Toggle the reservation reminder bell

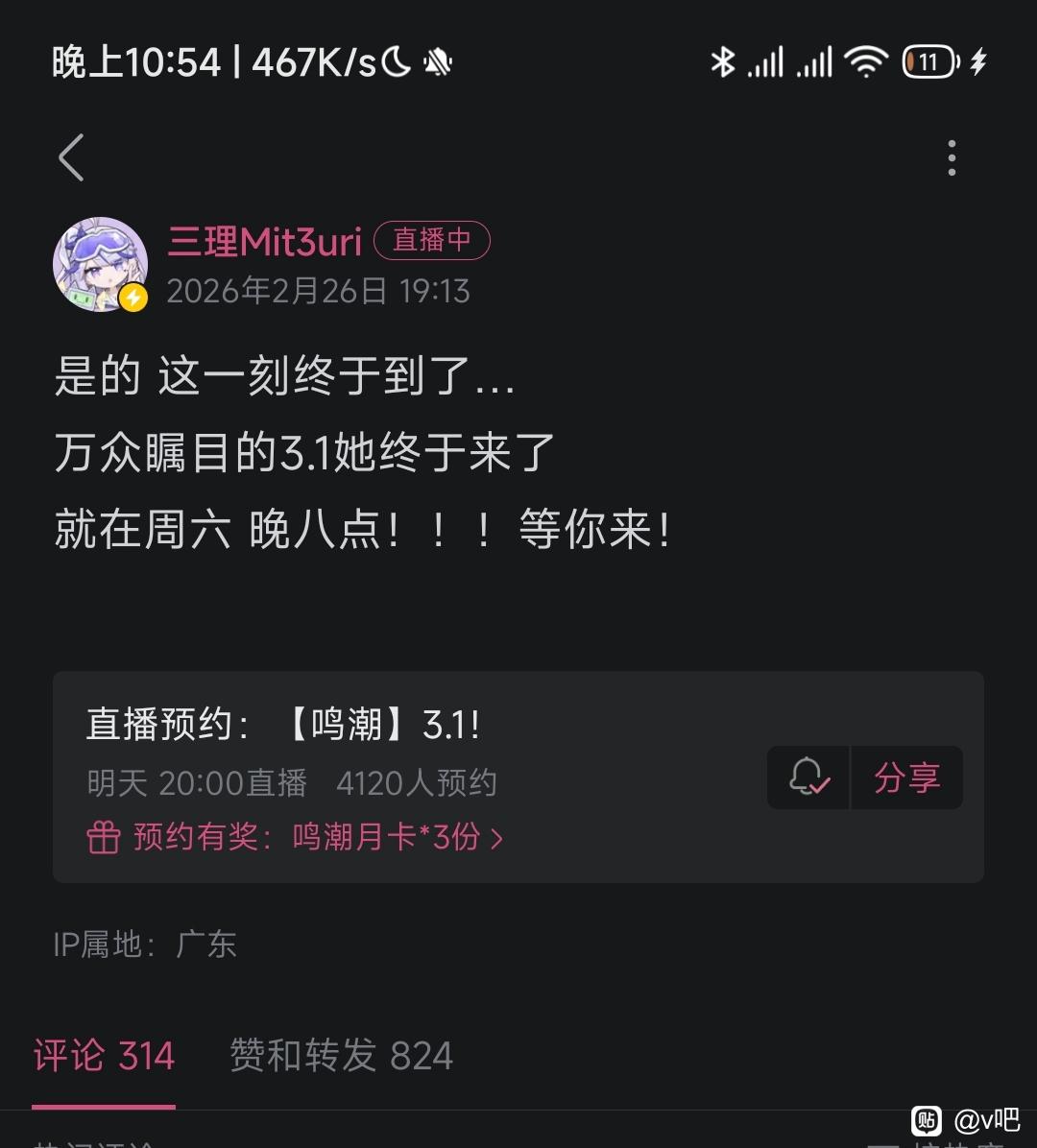coord(808,777)
